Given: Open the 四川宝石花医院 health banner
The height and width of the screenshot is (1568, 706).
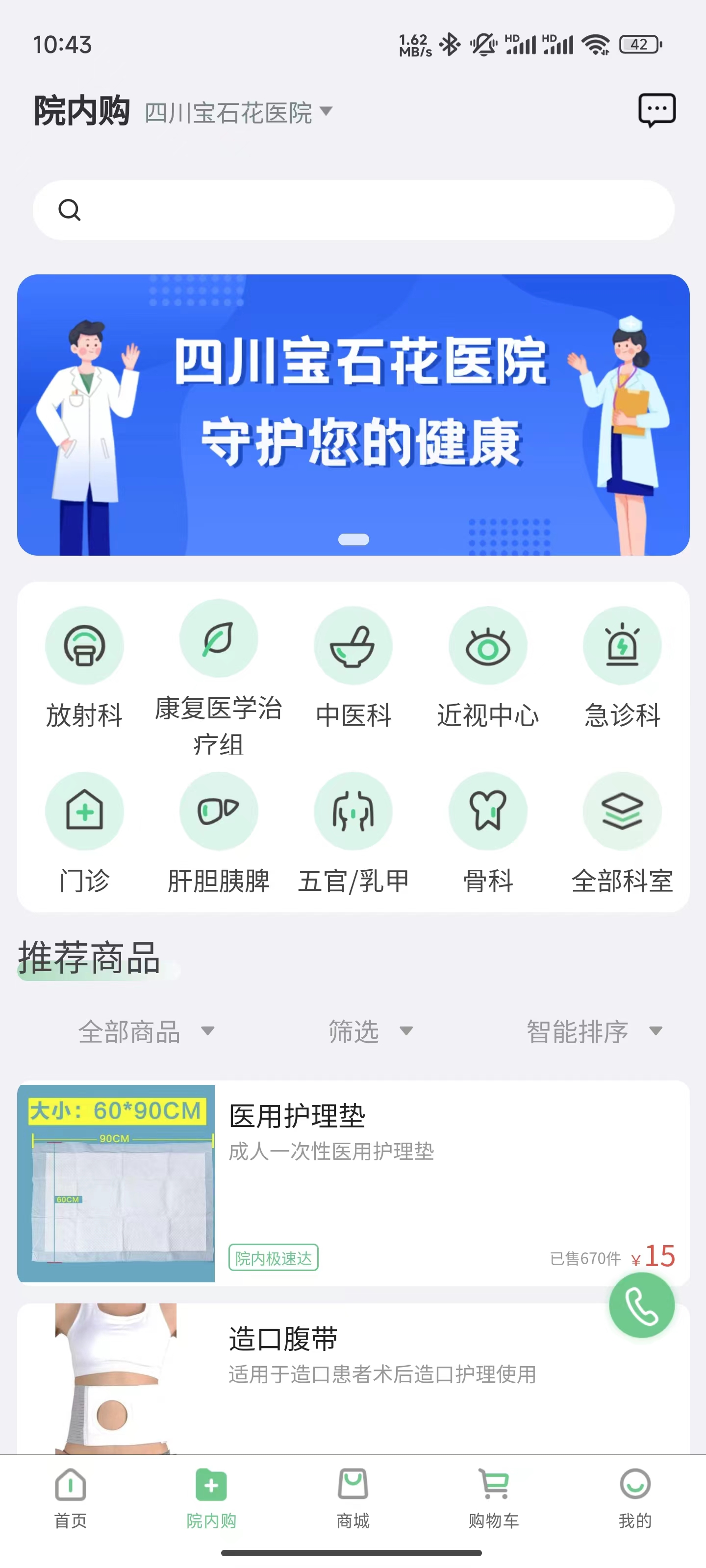Looking at the screenshot, I should (x=353, y=415).
